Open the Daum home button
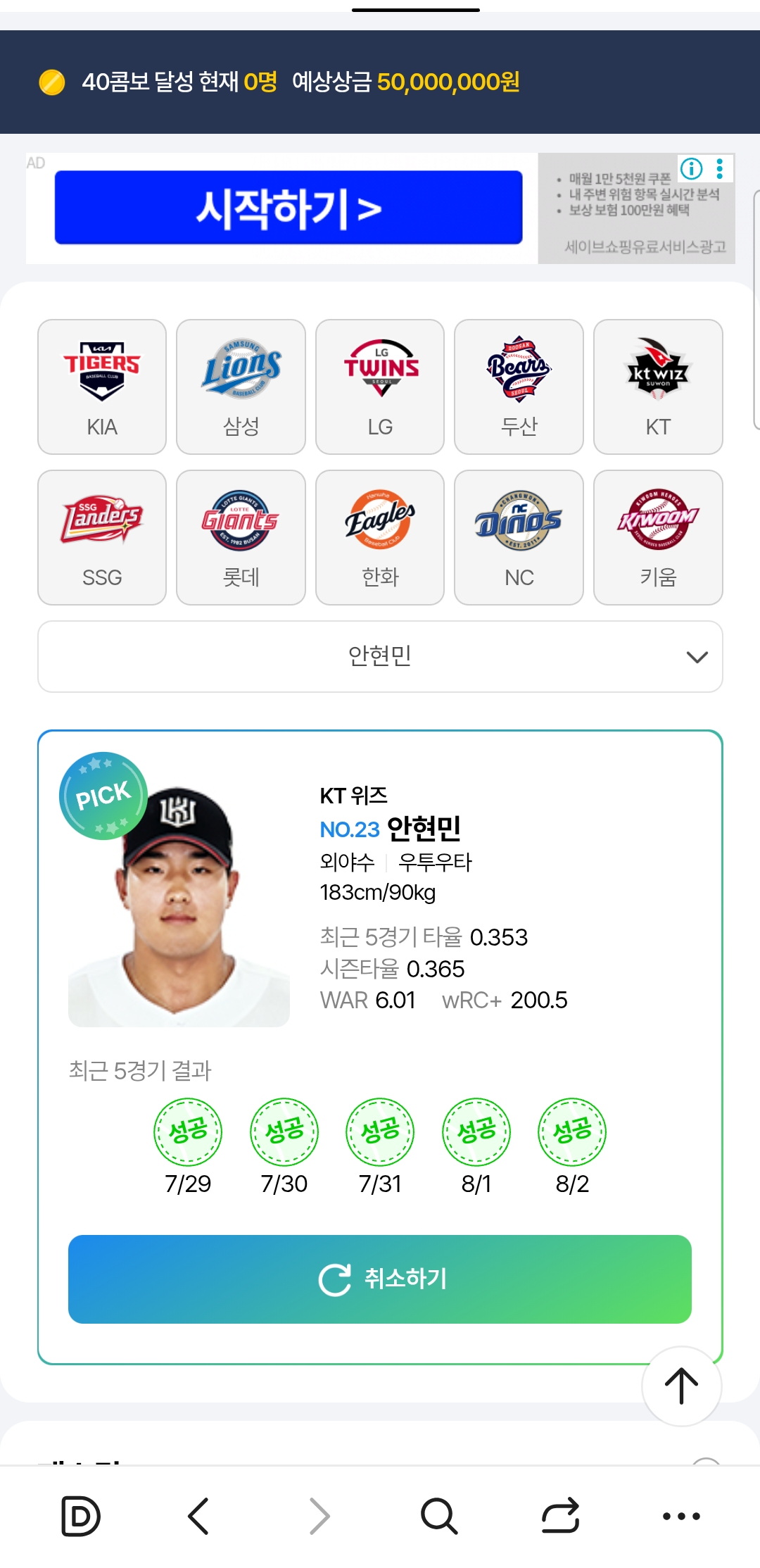The width and height of the screenshot is (760, 1568). [x=80, y=1515]
